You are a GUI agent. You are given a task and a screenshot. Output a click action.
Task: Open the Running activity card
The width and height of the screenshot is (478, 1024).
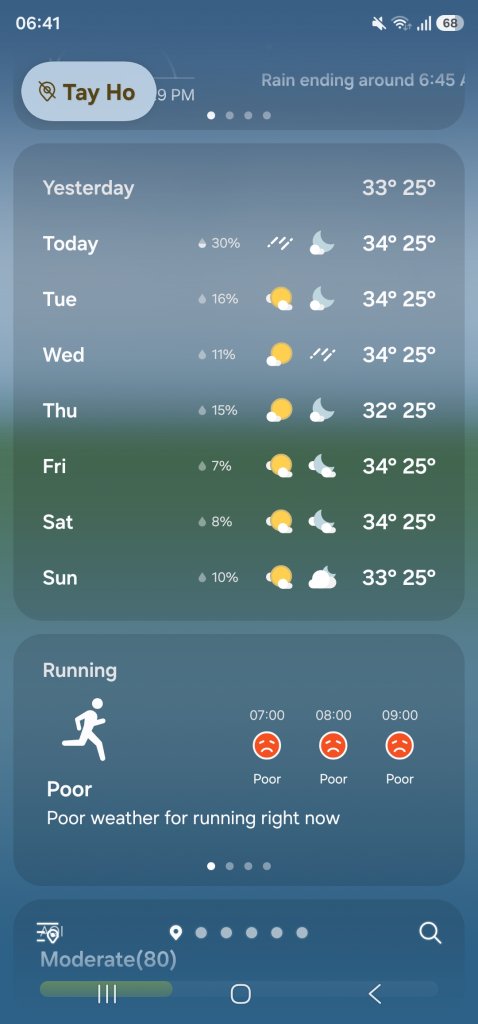point(239,760)
